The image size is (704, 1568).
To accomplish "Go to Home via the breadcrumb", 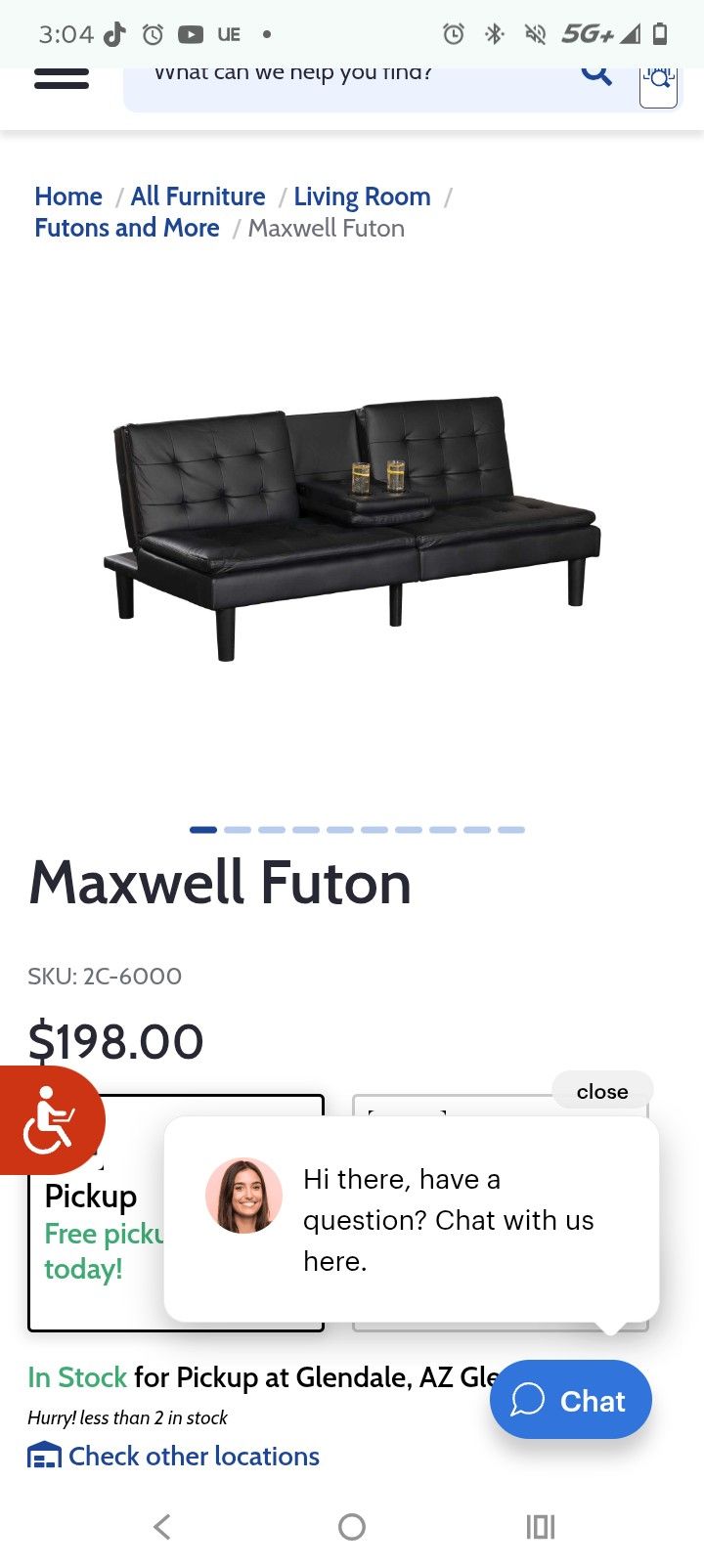I will pos(67,196).
